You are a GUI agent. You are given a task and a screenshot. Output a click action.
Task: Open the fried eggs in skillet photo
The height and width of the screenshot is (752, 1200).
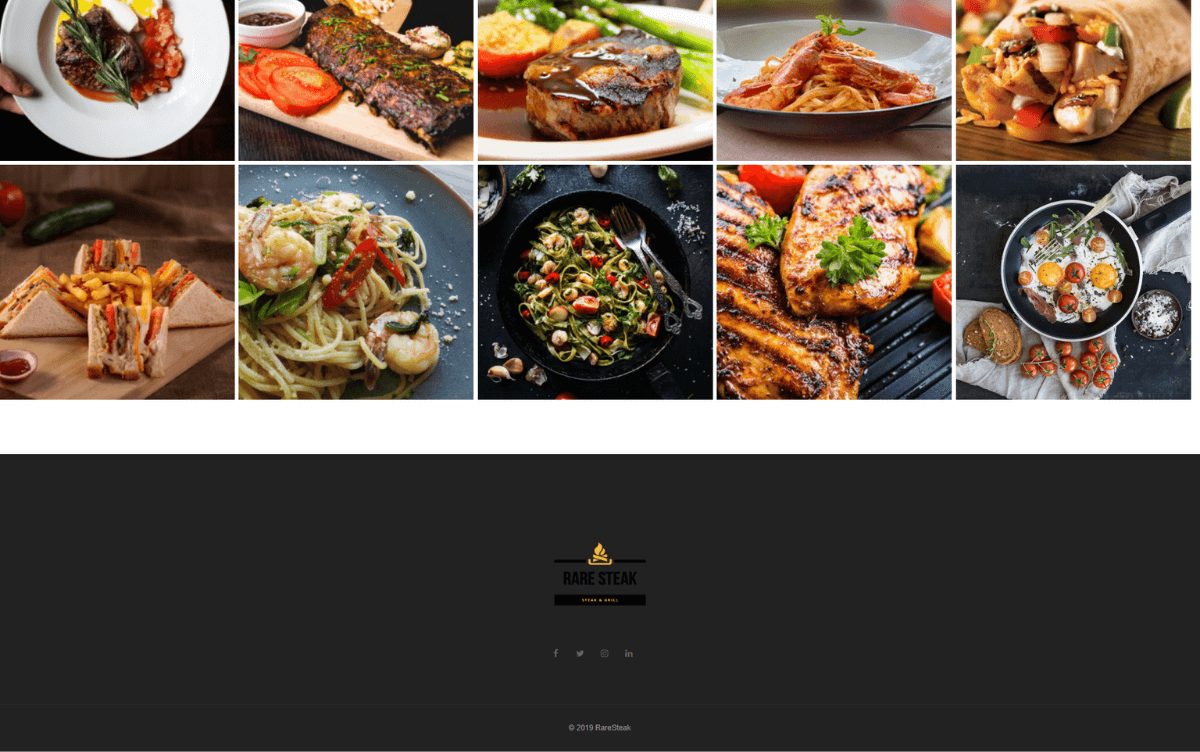[x=1073, y=282]
